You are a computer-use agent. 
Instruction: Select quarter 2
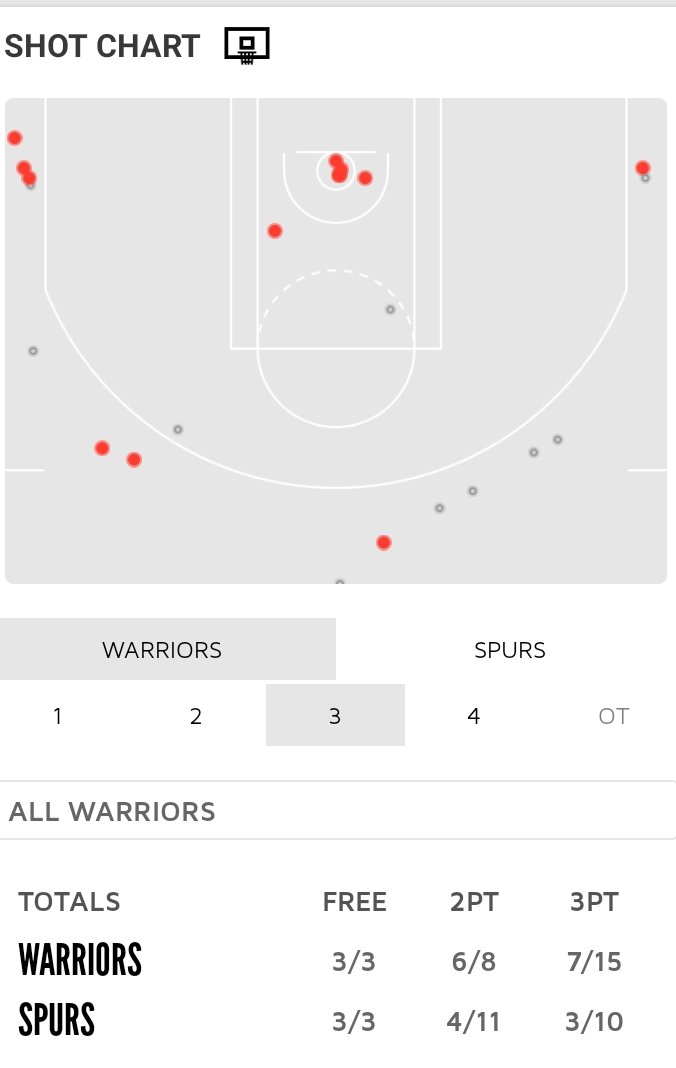click(196, 716)
